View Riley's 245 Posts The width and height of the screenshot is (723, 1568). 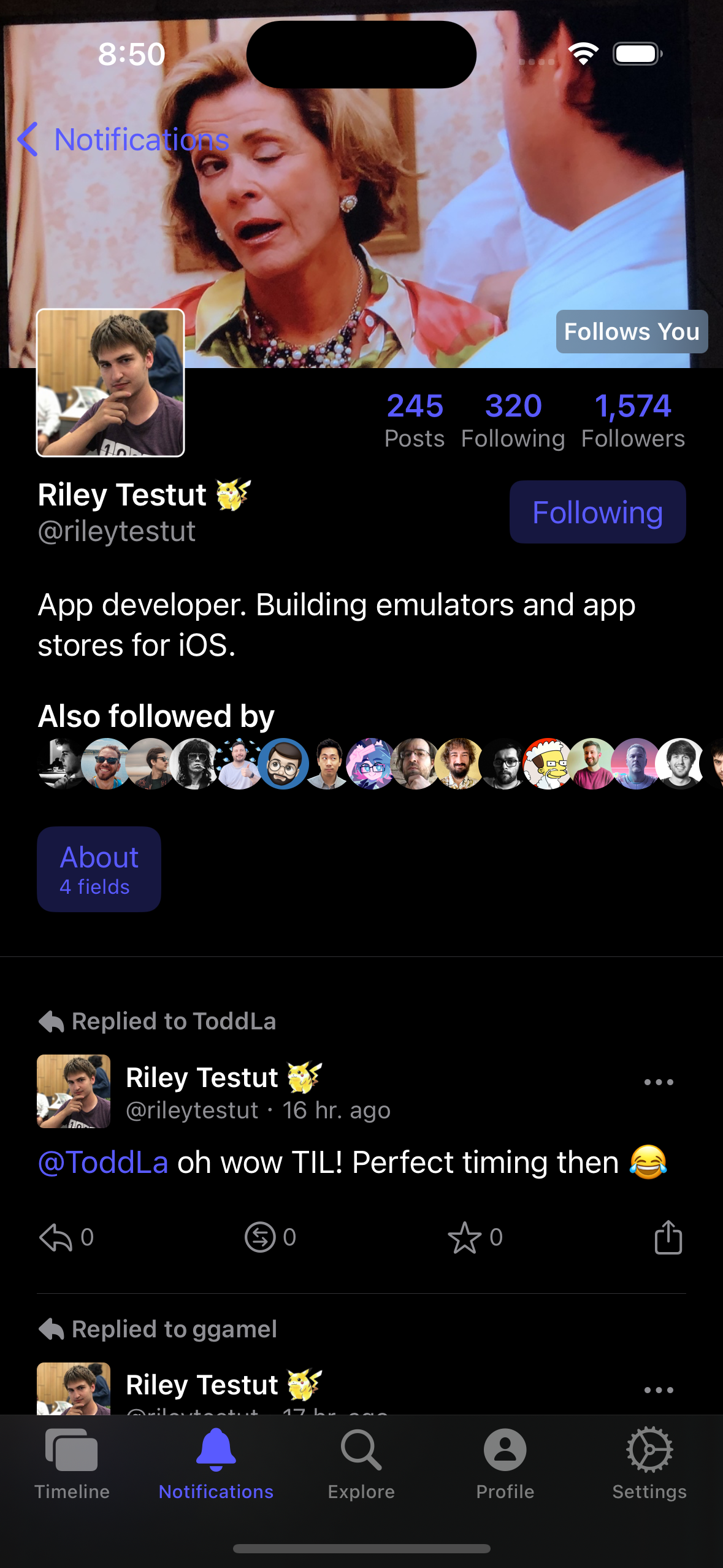click(x=415, y=421)
